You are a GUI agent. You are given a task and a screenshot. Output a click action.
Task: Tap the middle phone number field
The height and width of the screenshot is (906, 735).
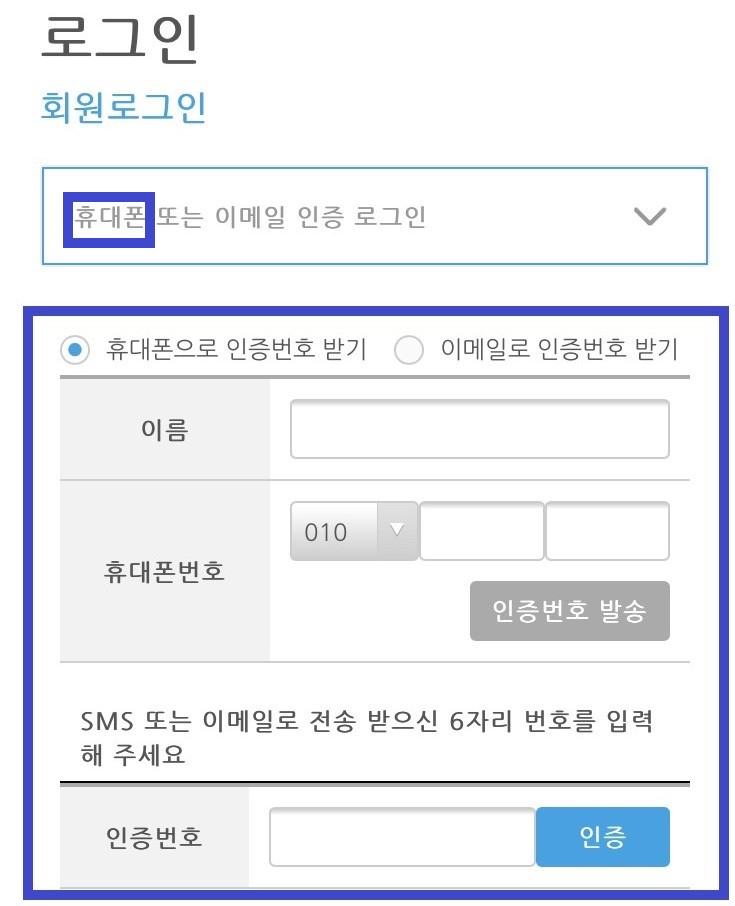481,531
